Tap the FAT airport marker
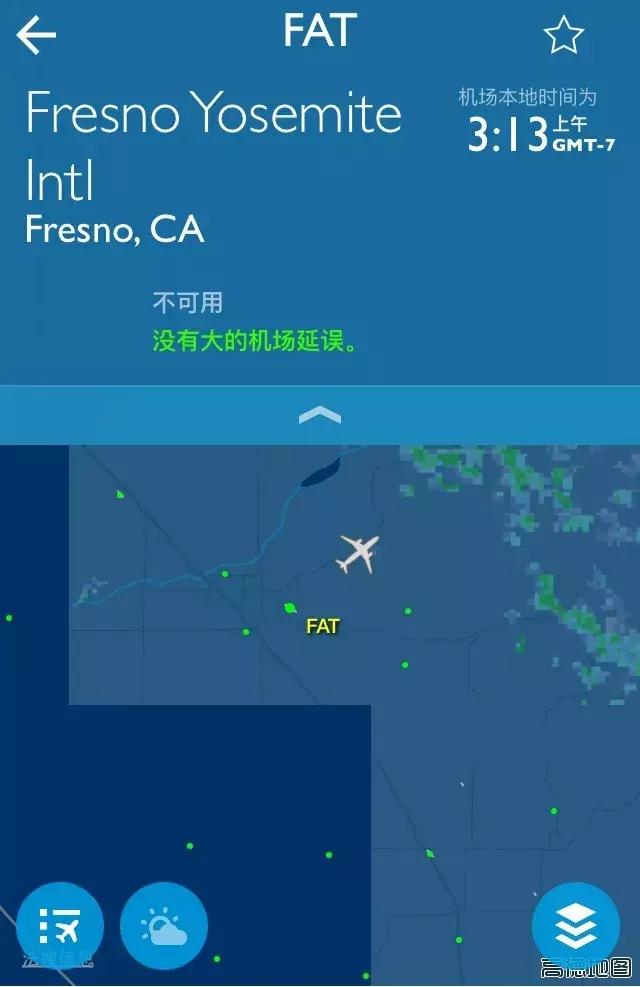This screenshot has height=987, width=640. pos(291,608)
